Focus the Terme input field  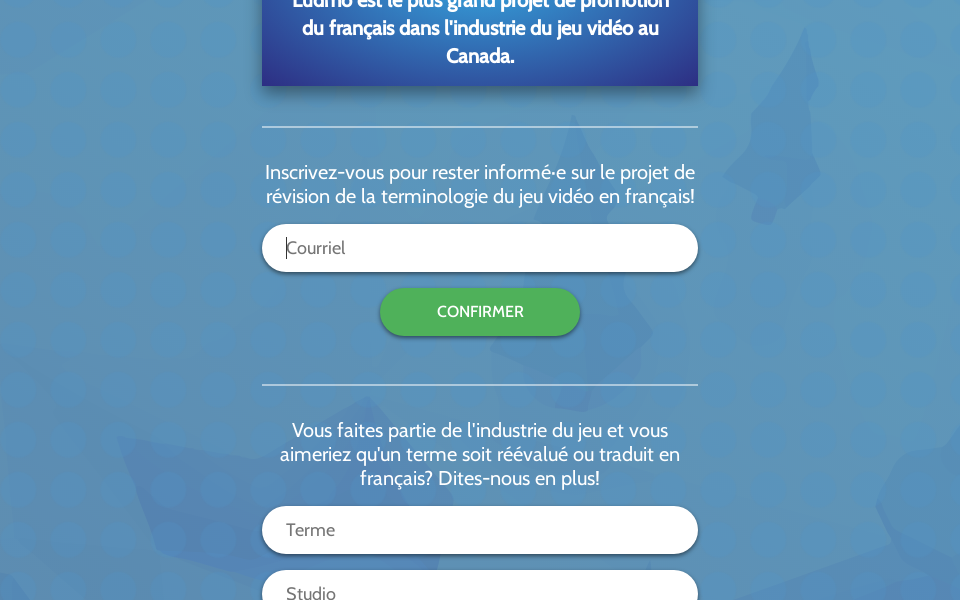pyautogui.click(x=480, y=530)
